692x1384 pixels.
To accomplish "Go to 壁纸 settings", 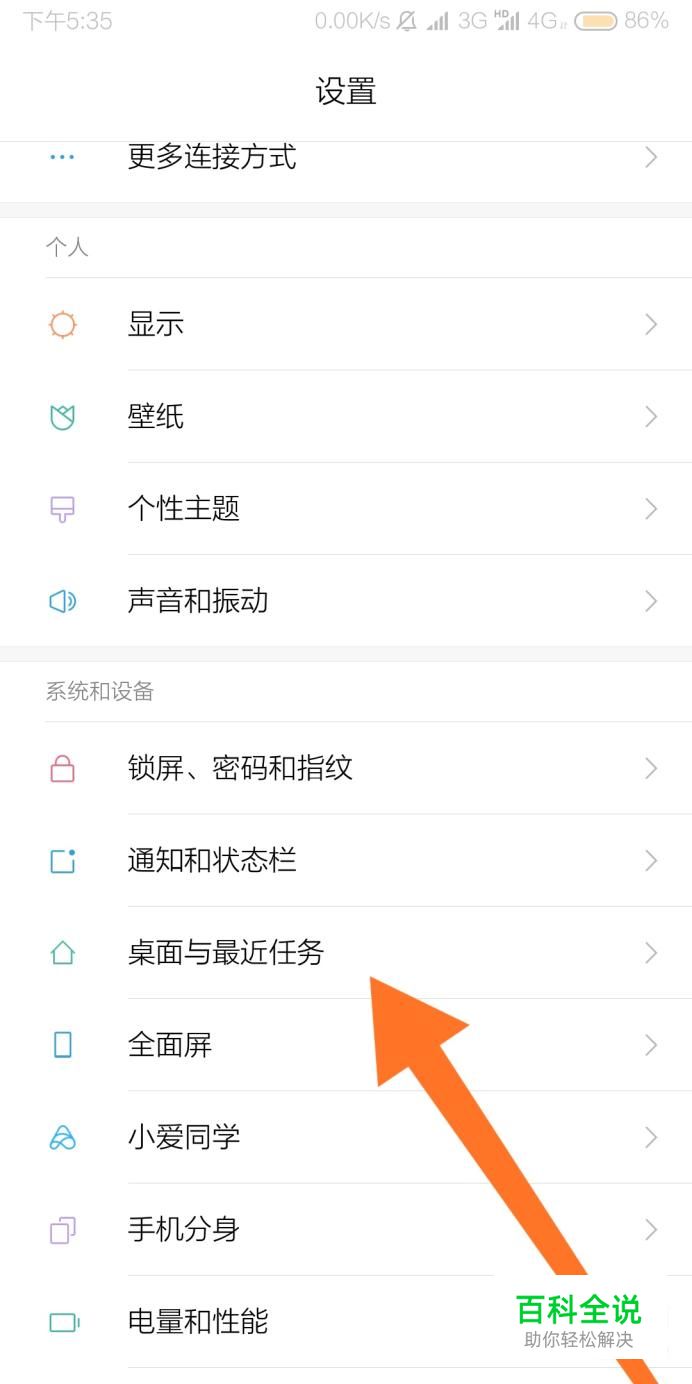I will 156,417.
